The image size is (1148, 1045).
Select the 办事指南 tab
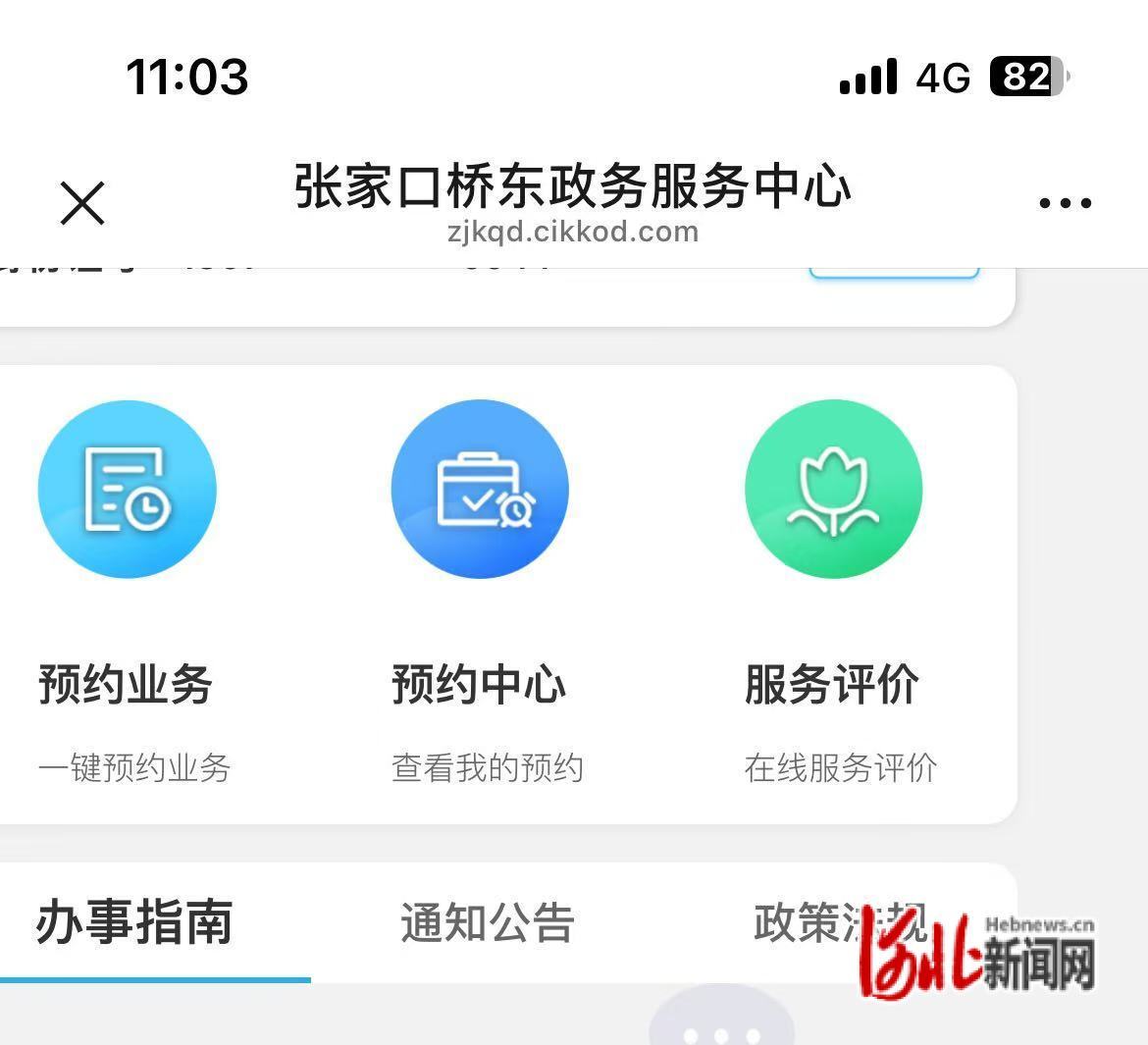click(134, 923)
